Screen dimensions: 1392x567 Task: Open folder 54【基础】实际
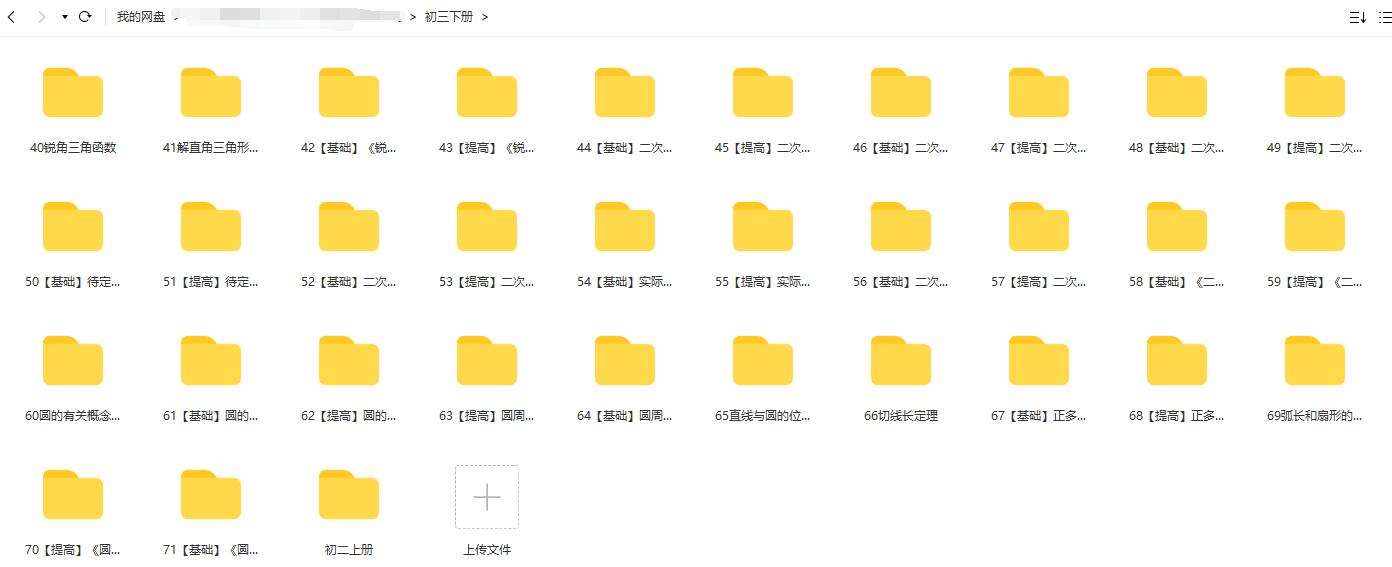tap(625, 228)
